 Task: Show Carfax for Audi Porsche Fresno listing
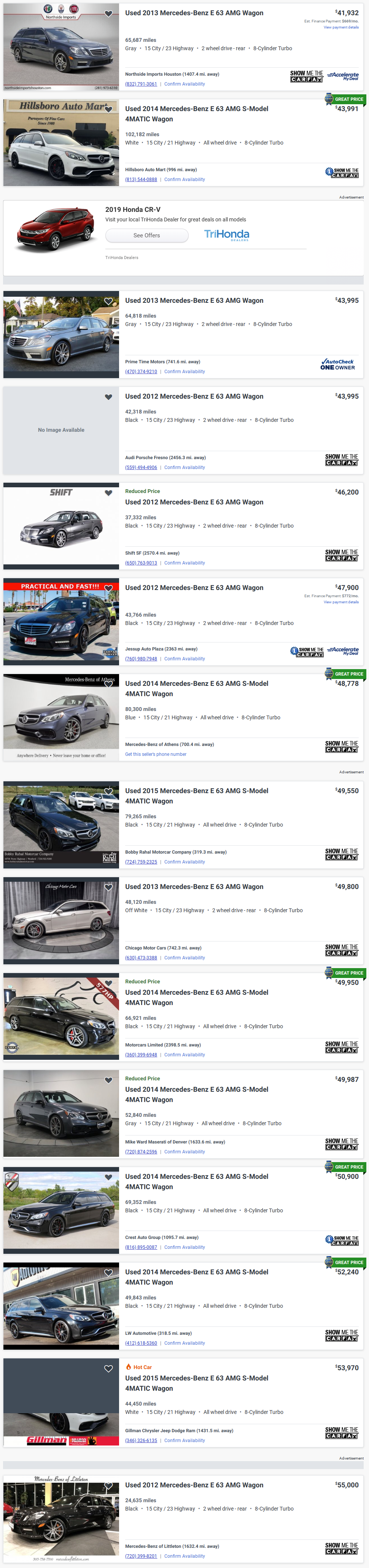point(341,460)
